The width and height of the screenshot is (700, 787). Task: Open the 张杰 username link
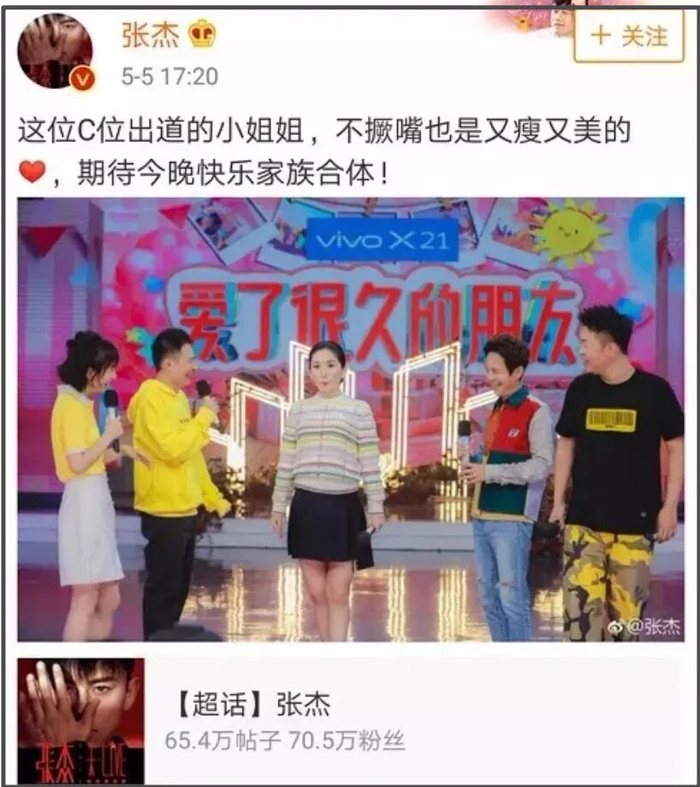[150, 35]
